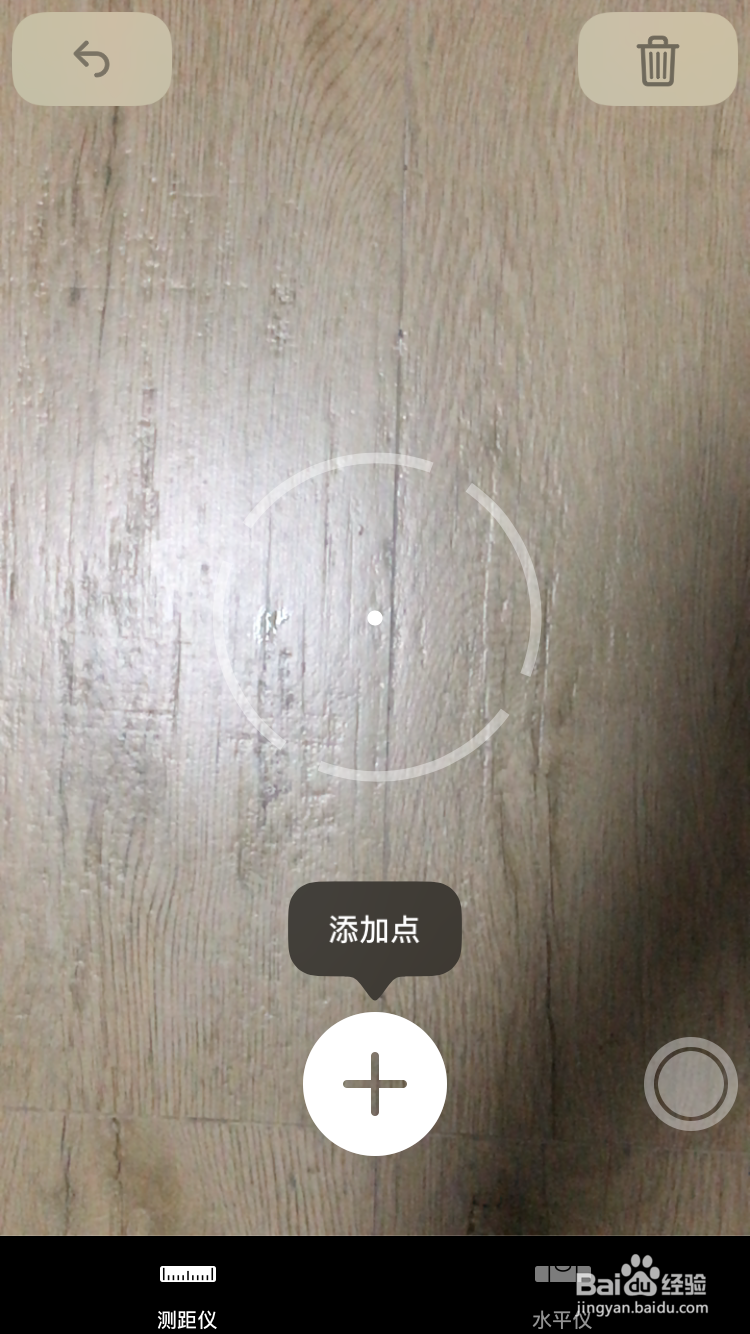Undo the last added measurement point
750x1334 pixels.
(91, 59)
